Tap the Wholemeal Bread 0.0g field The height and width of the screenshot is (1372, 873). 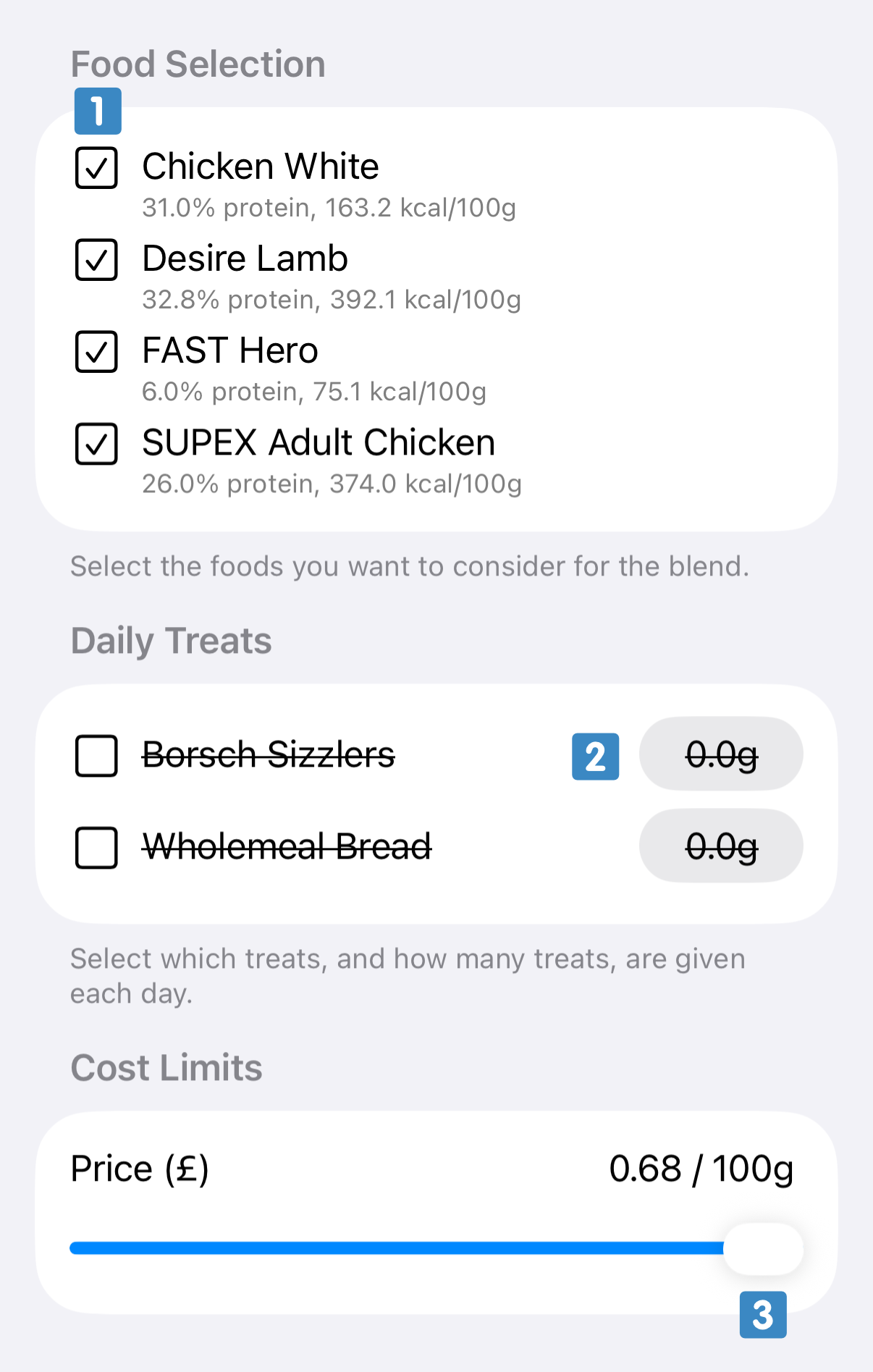pyautogui.click(x=720, y=846)
